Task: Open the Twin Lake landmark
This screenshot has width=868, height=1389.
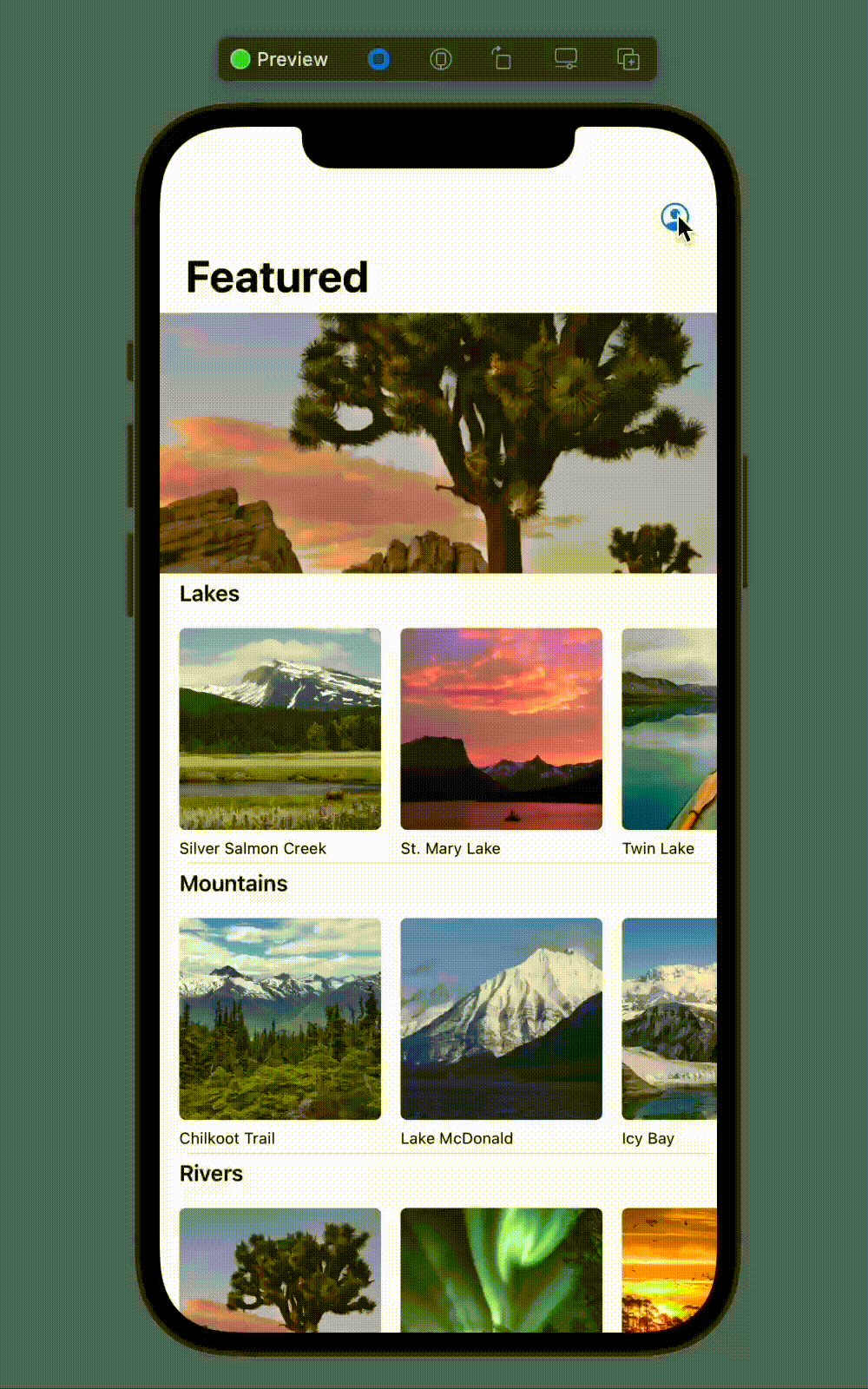Action: (668, 729)
